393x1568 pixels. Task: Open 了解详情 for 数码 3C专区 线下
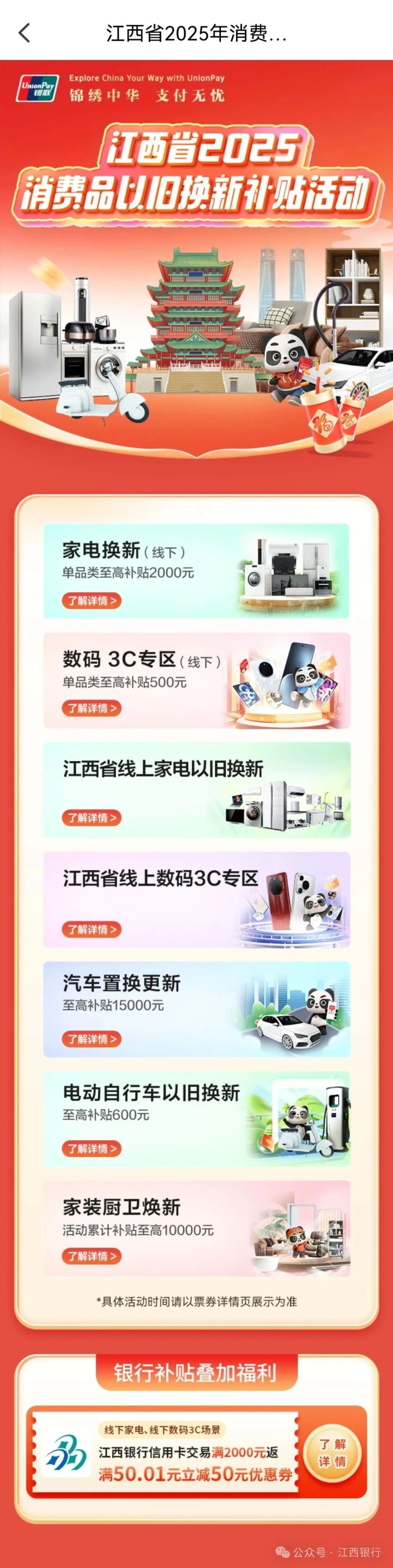[92, 708]
